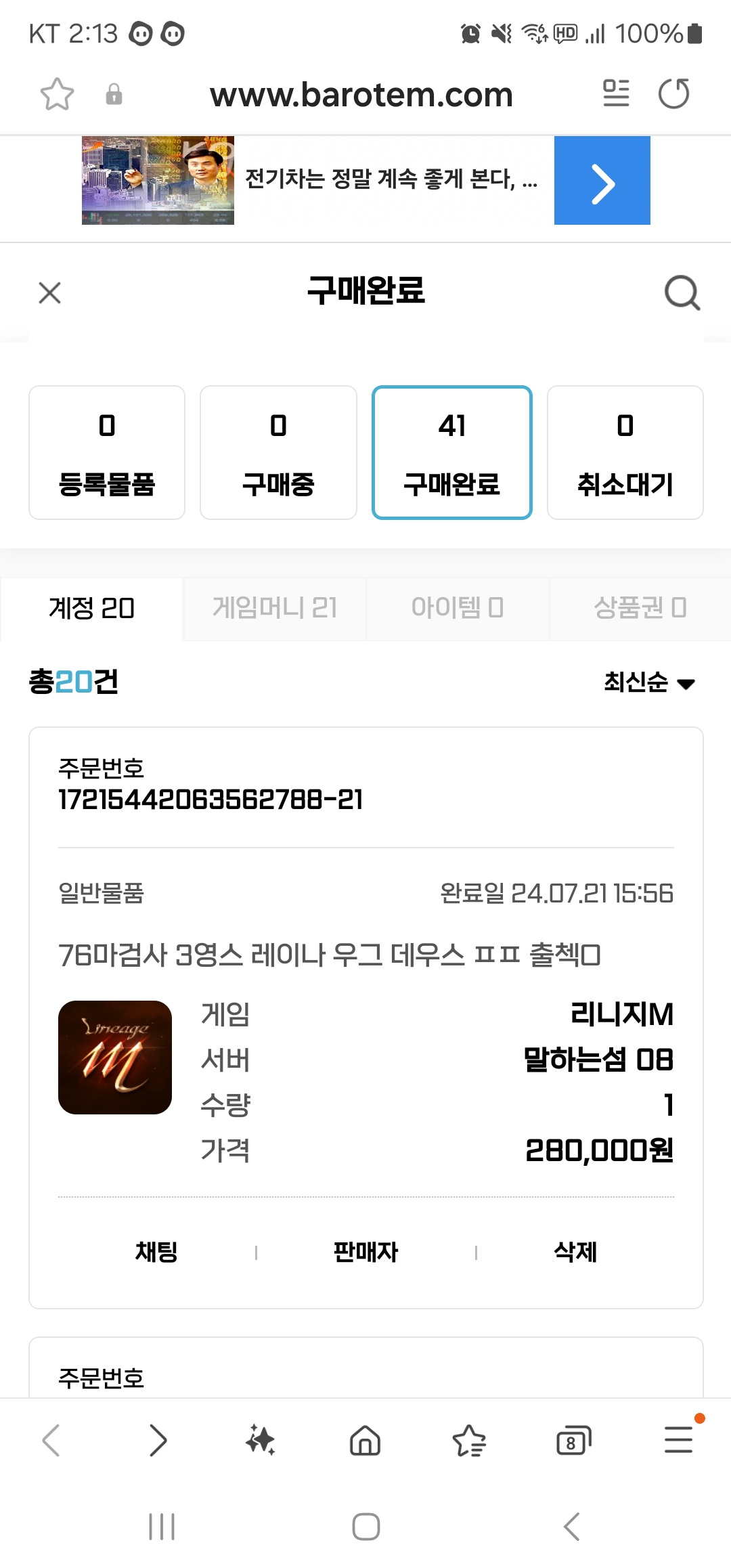Open the browser home icon in the bottom bar
Viewport: 731px width, 1568px height.
click(365, 1441)
